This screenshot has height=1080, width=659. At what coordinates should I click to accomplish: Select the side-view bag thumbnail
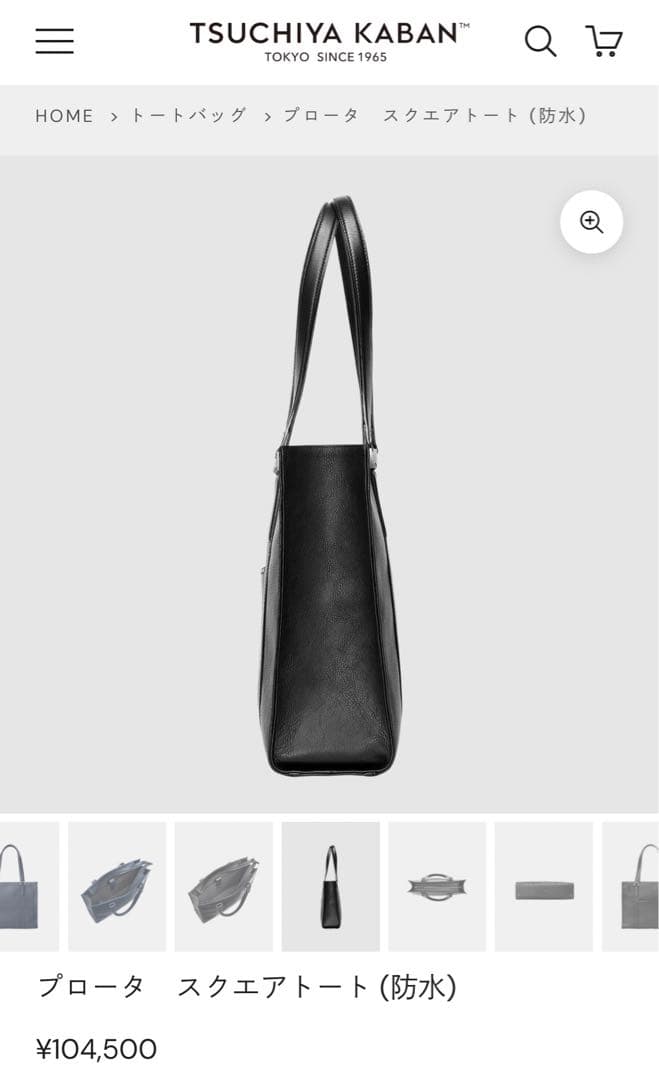click(330, 886)
